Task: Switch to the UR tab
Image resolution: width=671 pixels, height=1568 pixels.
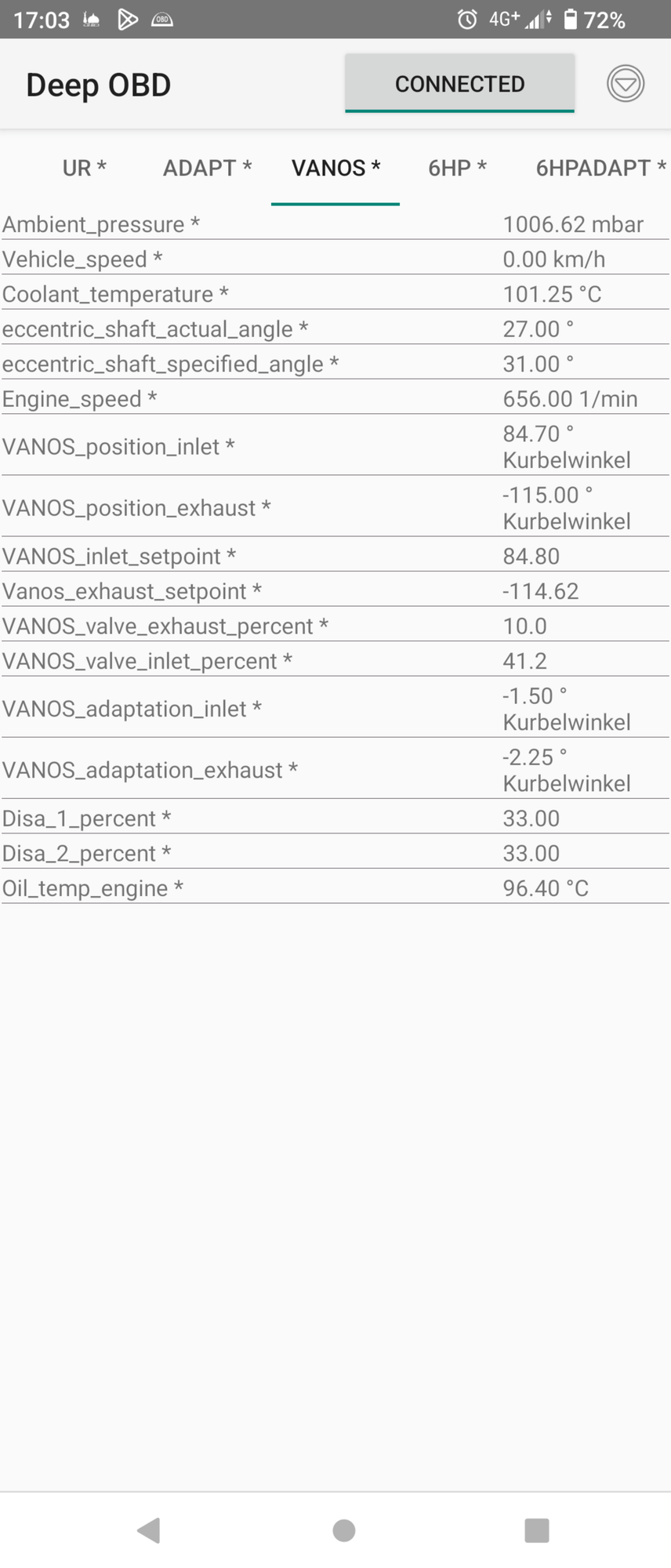Action: coord(84,169)
